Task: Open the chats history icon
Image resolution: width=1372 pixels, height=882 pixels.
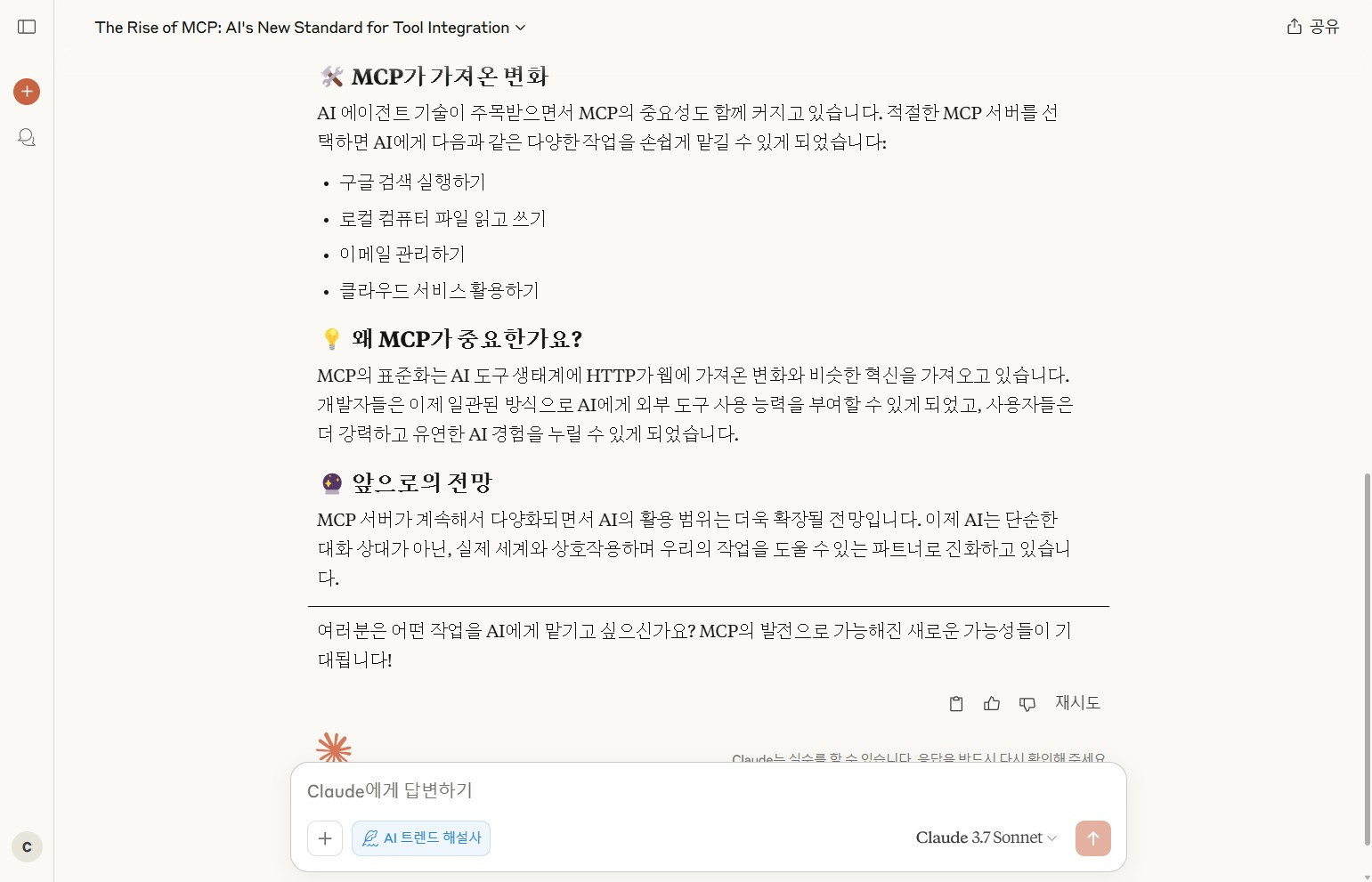Action: pos(27,137)
